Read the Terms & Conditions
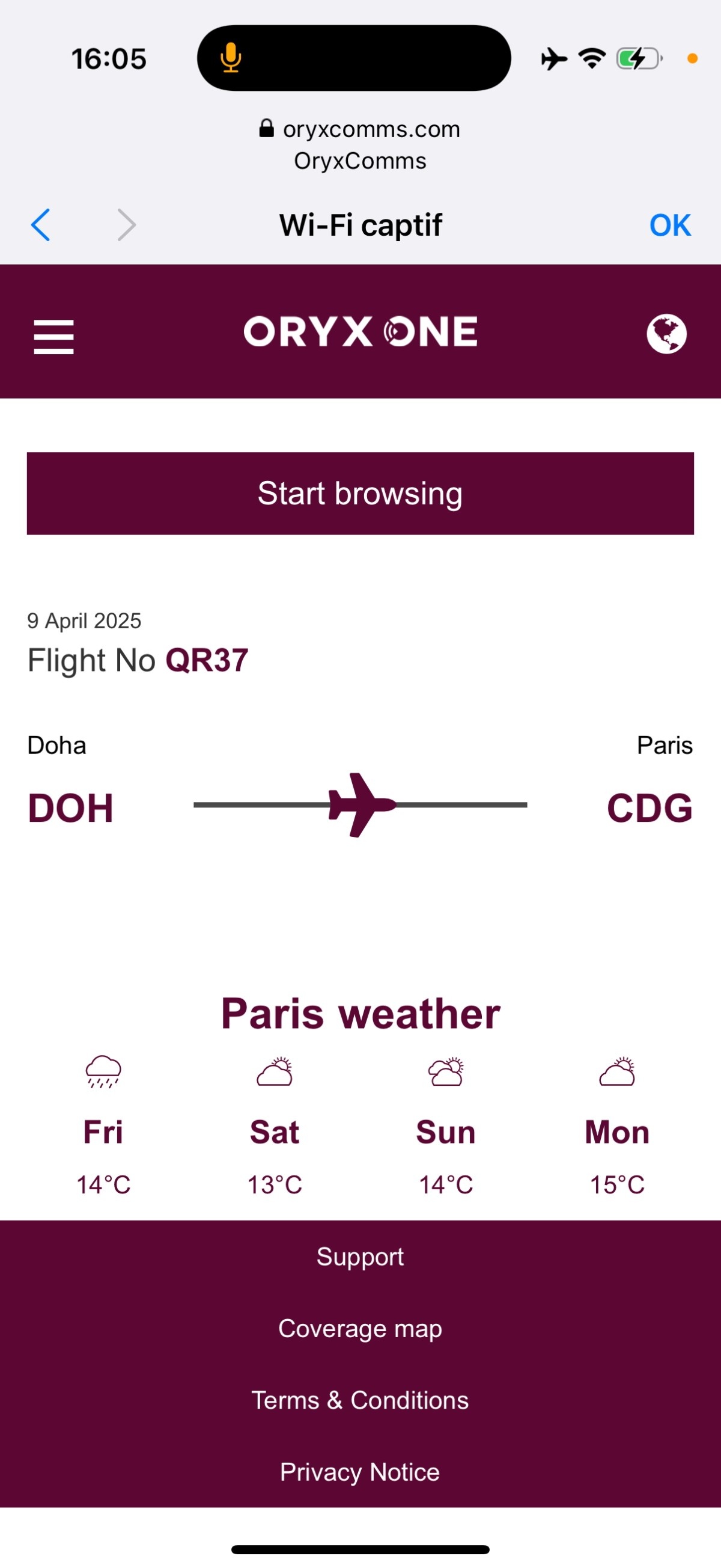The width and height of the screenshot is (721, 1568). (360, 1401)
